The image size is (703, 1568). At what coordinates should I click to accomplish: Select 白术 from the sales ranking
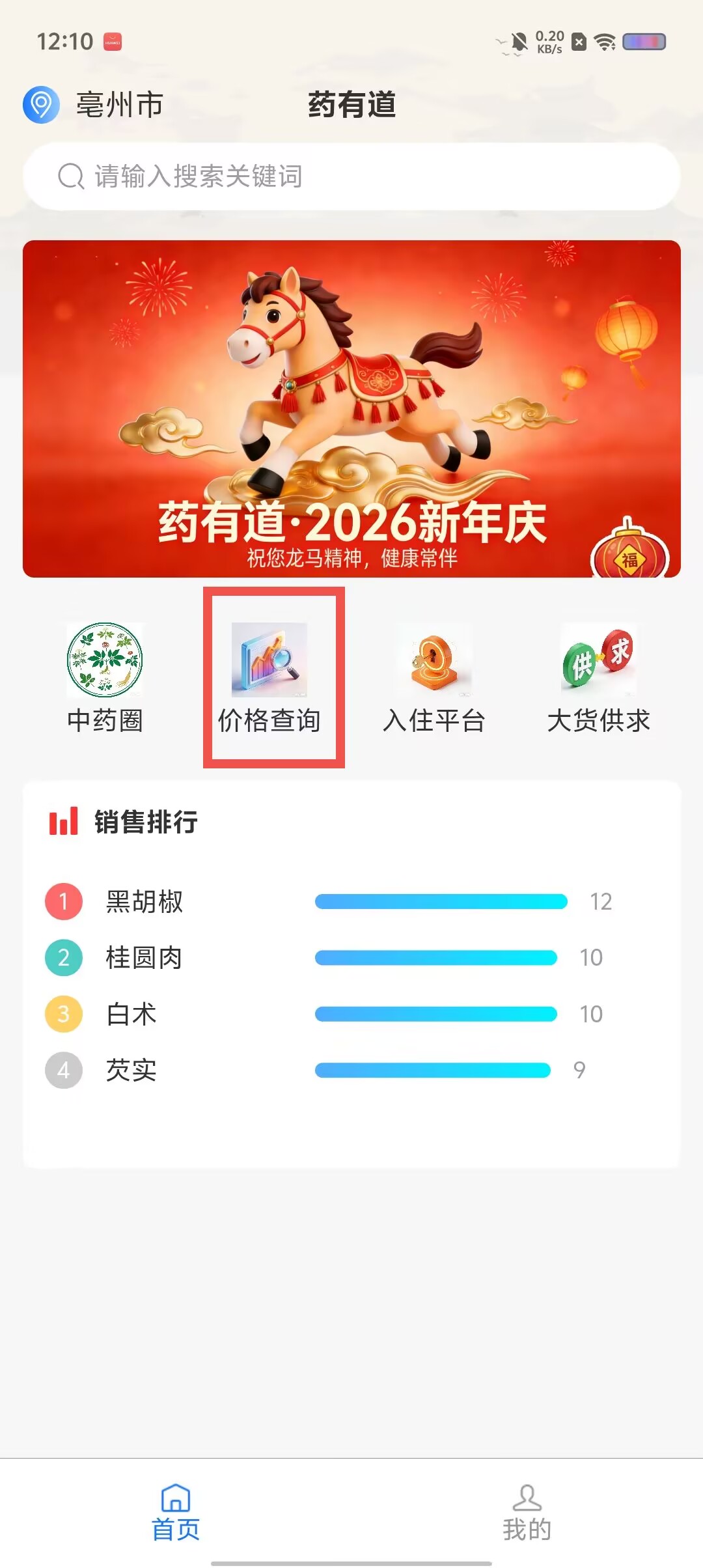click(351, 1014)
